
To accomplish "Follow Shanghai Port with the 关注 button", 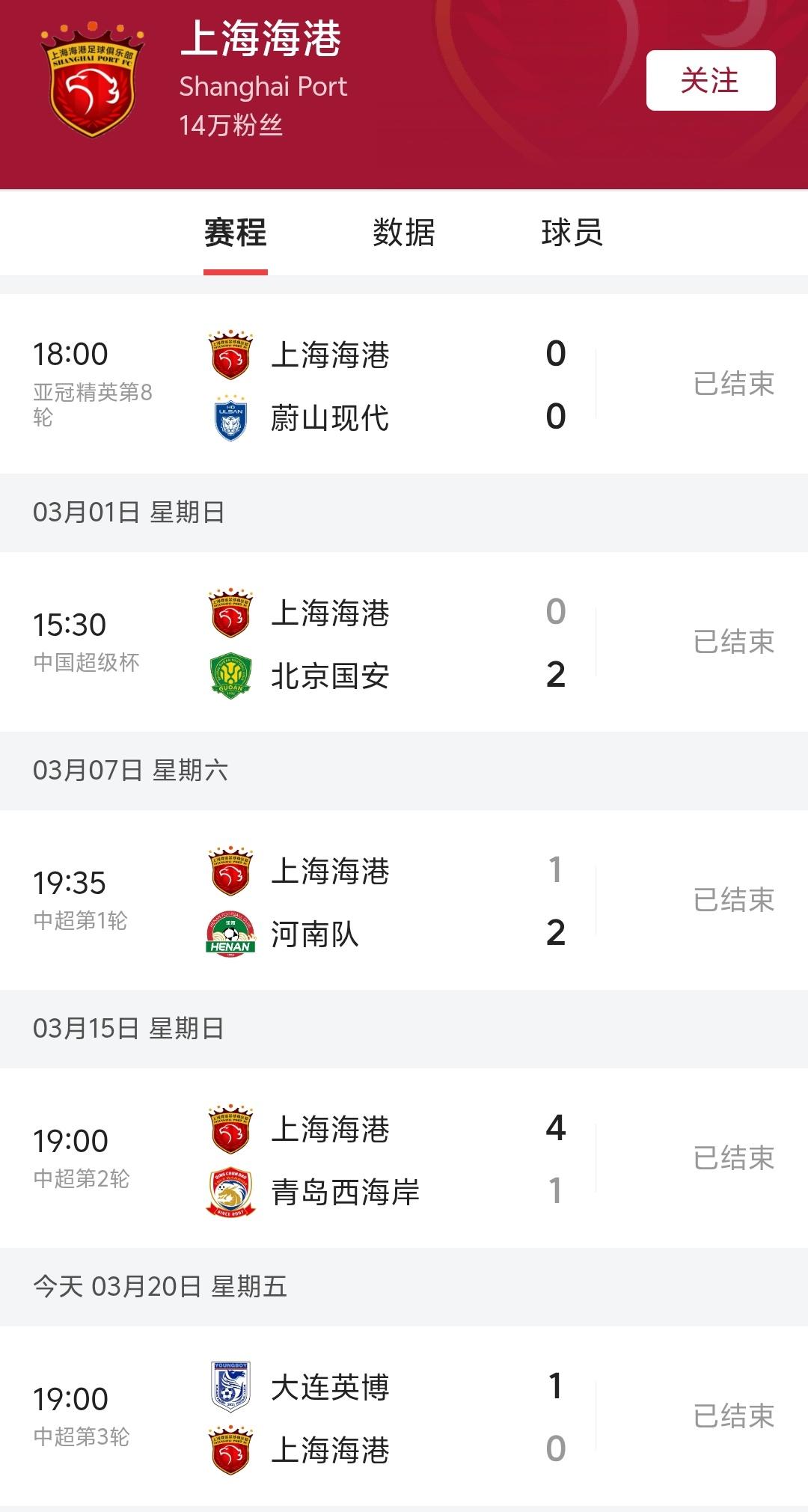I will click(710, 81).
